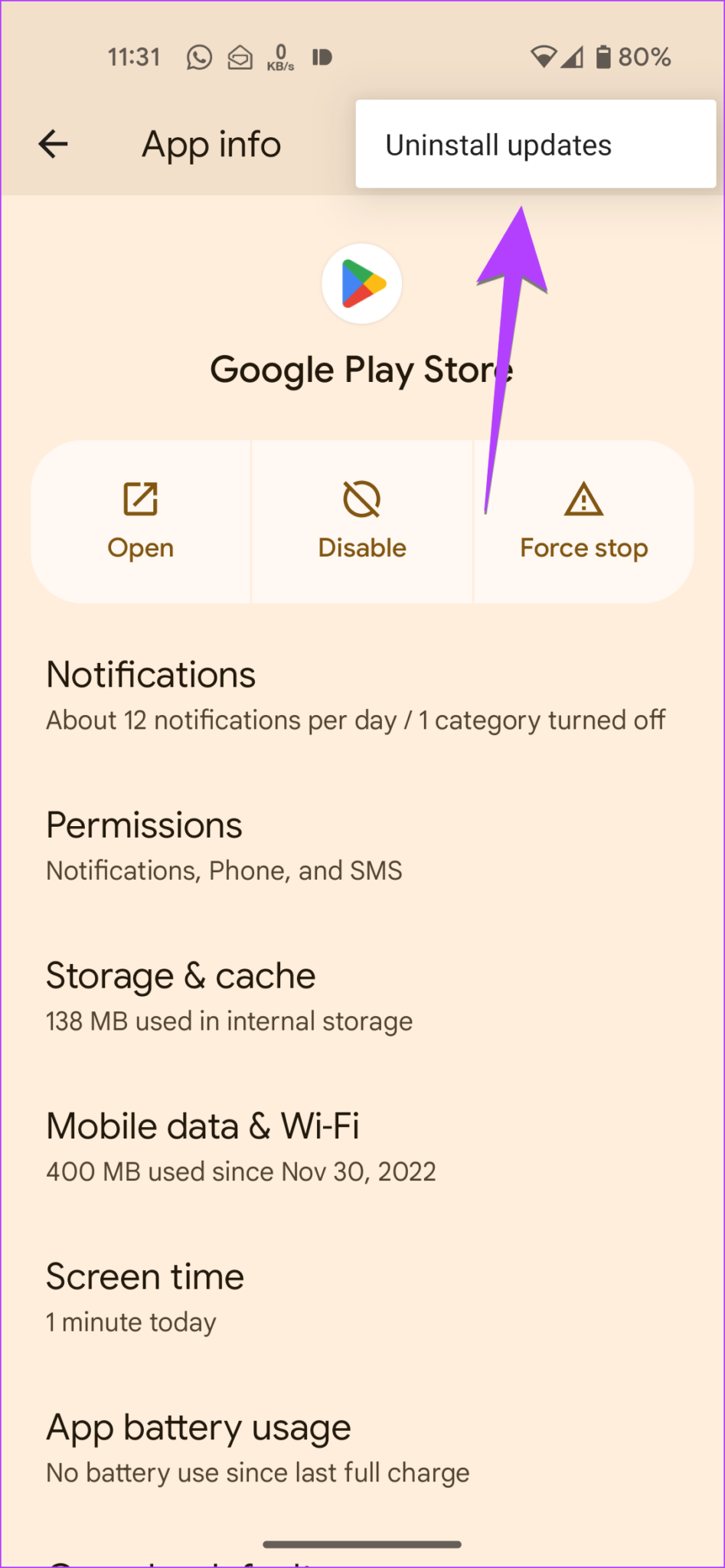Tap the gesture navigation bar at bottom

[x=362, y=1544]
